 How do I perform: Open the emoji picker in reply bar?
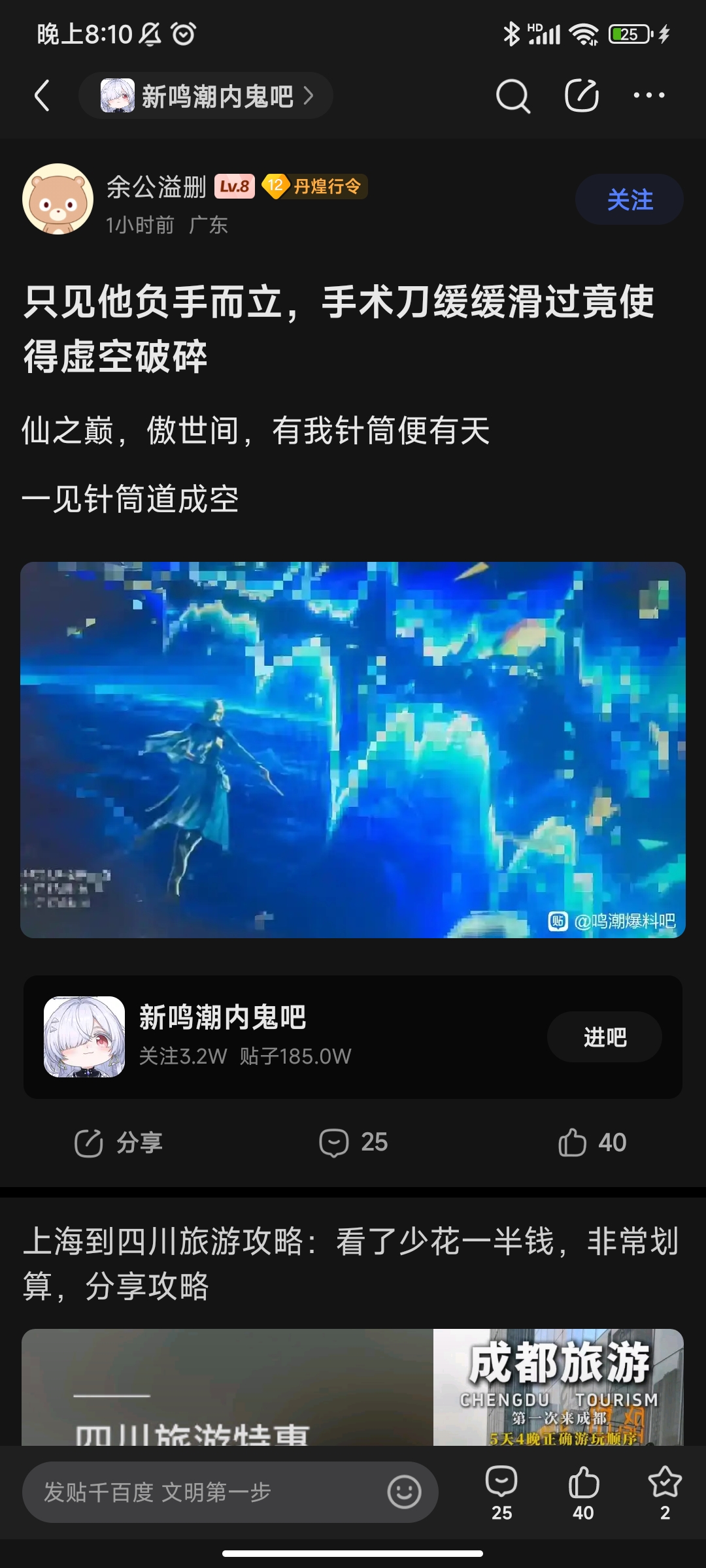pos(404,1492)
